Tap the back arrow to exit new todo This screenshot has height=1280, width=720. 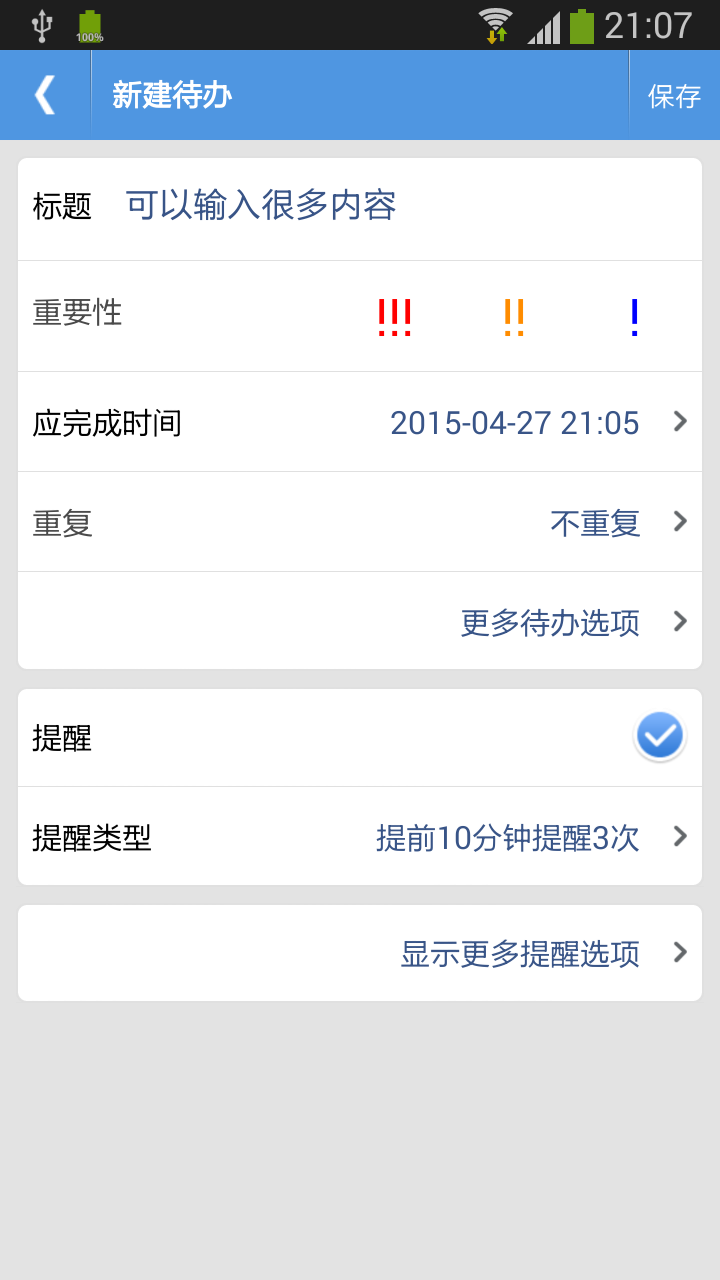coord(44,94)
